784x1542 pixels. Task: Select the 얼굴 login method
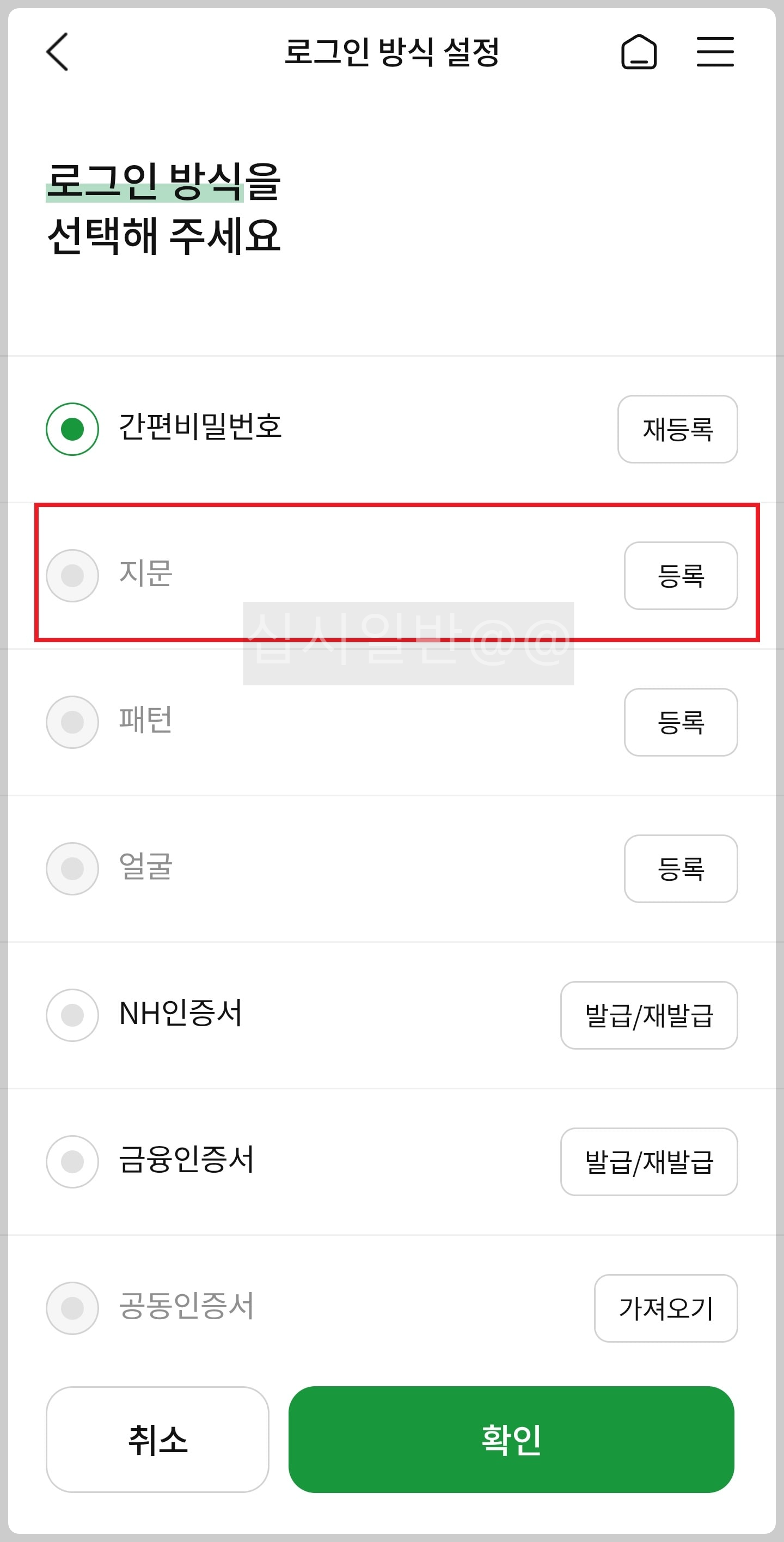(72, 869)
